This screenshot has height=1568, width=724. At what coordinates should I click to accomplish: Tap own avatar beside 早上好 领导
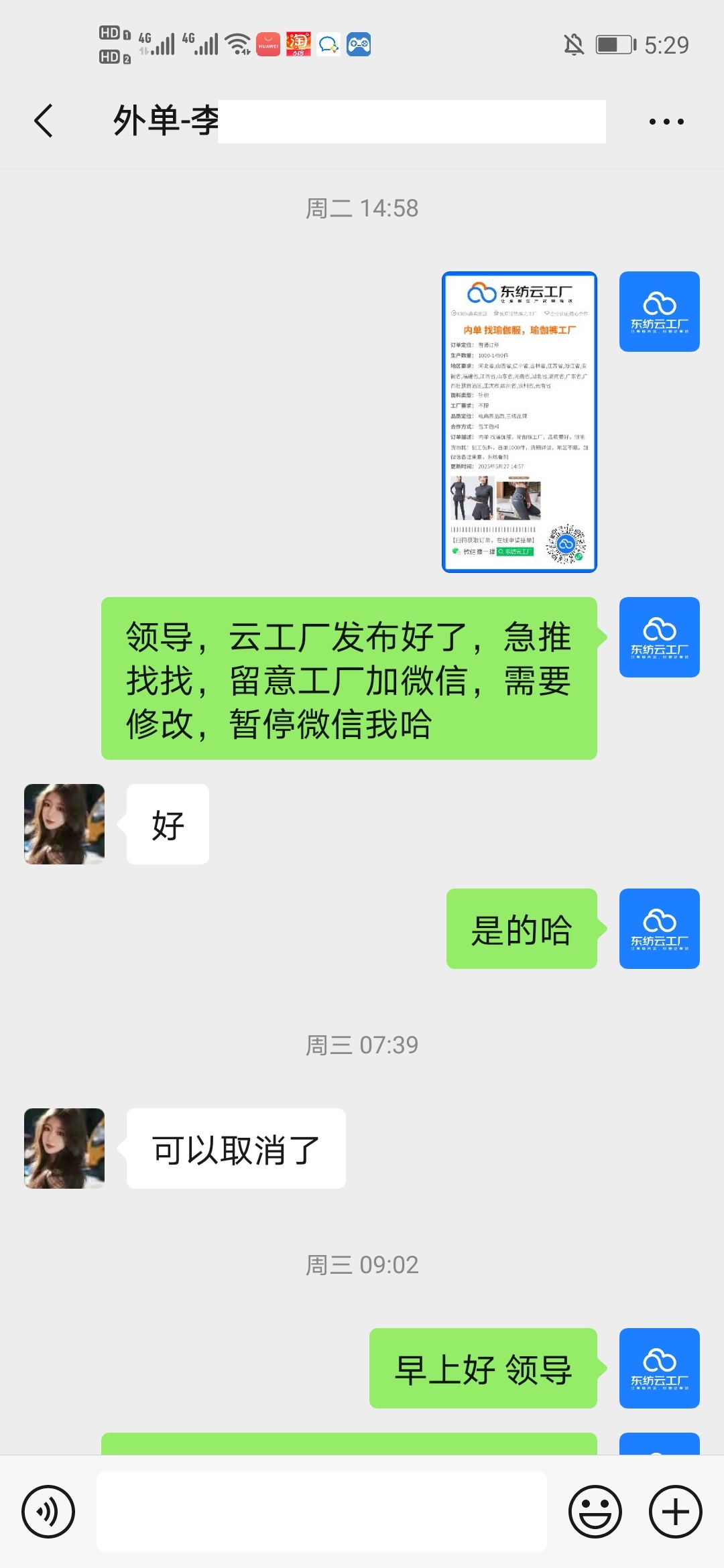tap(660, 1368)
